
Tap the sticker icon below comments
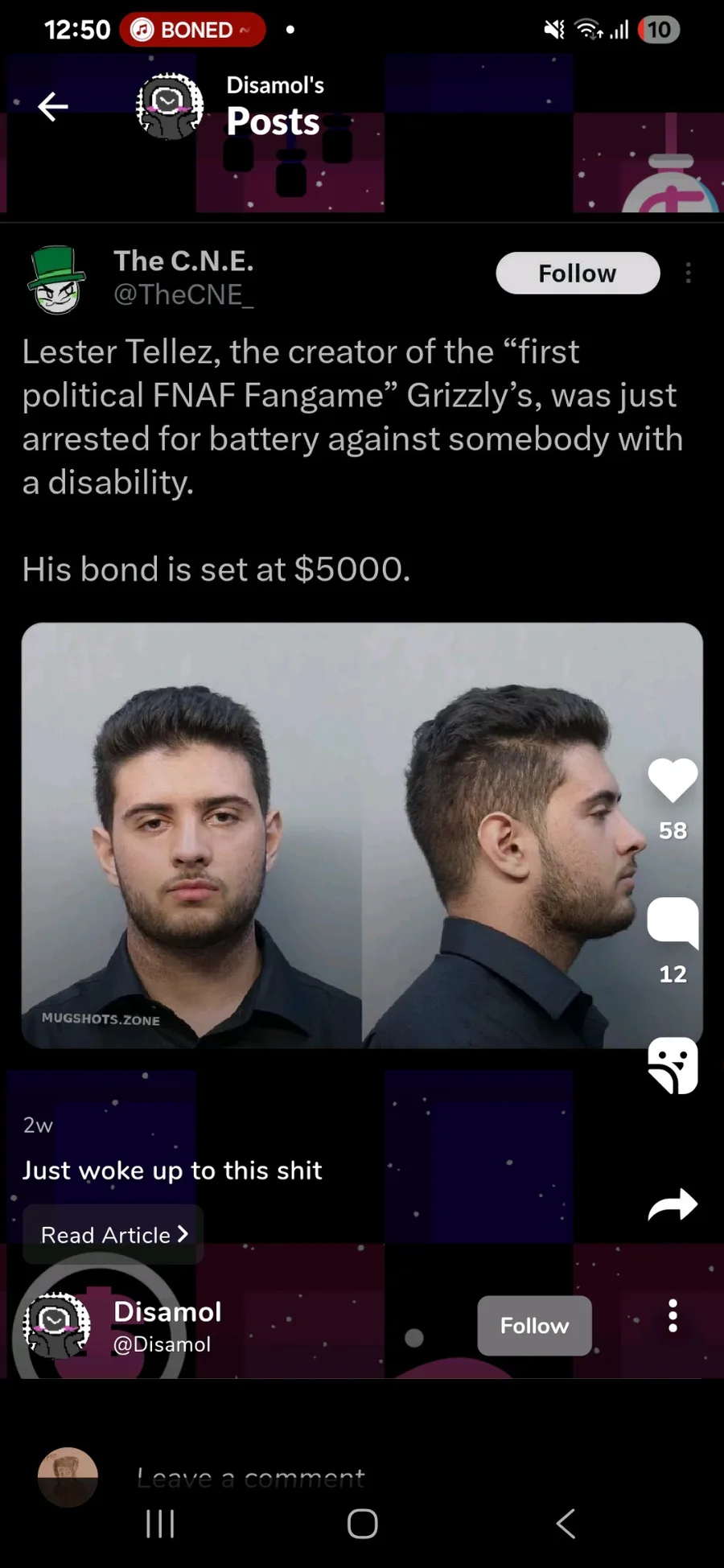(x=673, y=1066)
